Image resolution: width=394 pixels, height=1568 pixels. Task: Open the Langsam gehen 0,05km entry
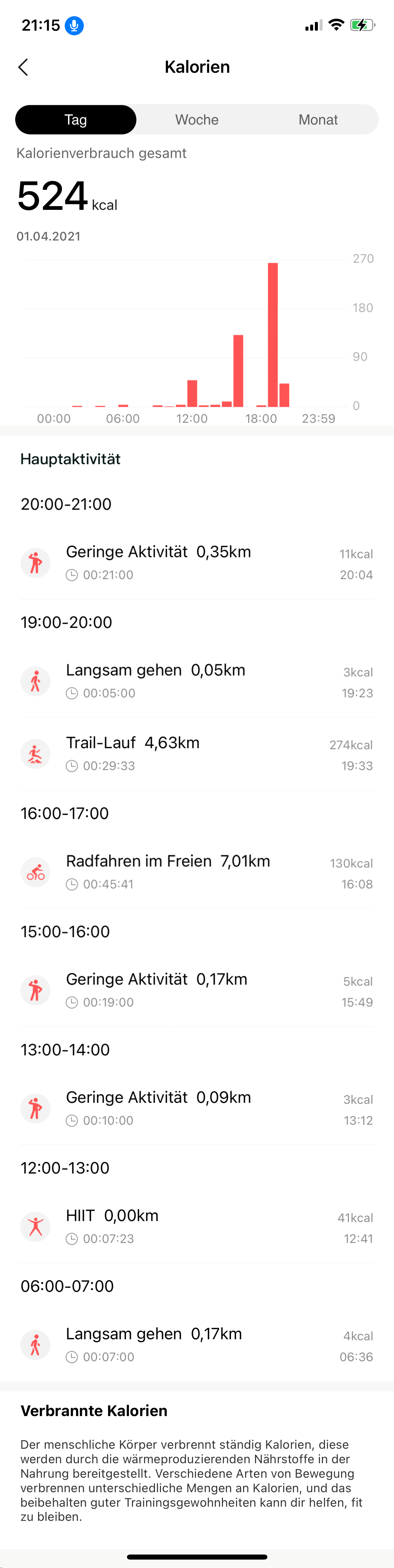point(197,680)
